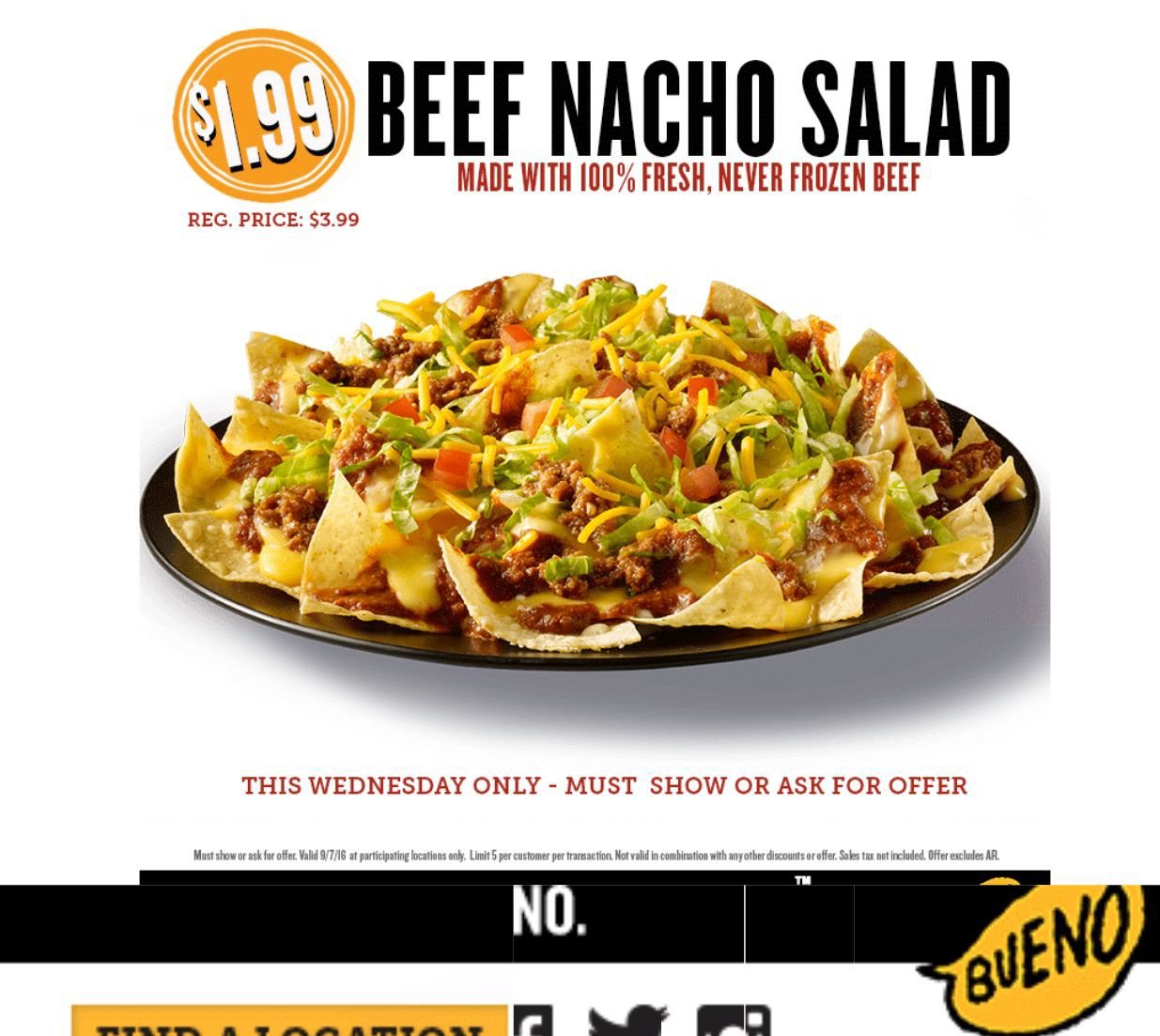Viewport: 1160px width, 1036px height.
Task: Open the Instagram camera icon
Action: click(x=733, y=1023)
